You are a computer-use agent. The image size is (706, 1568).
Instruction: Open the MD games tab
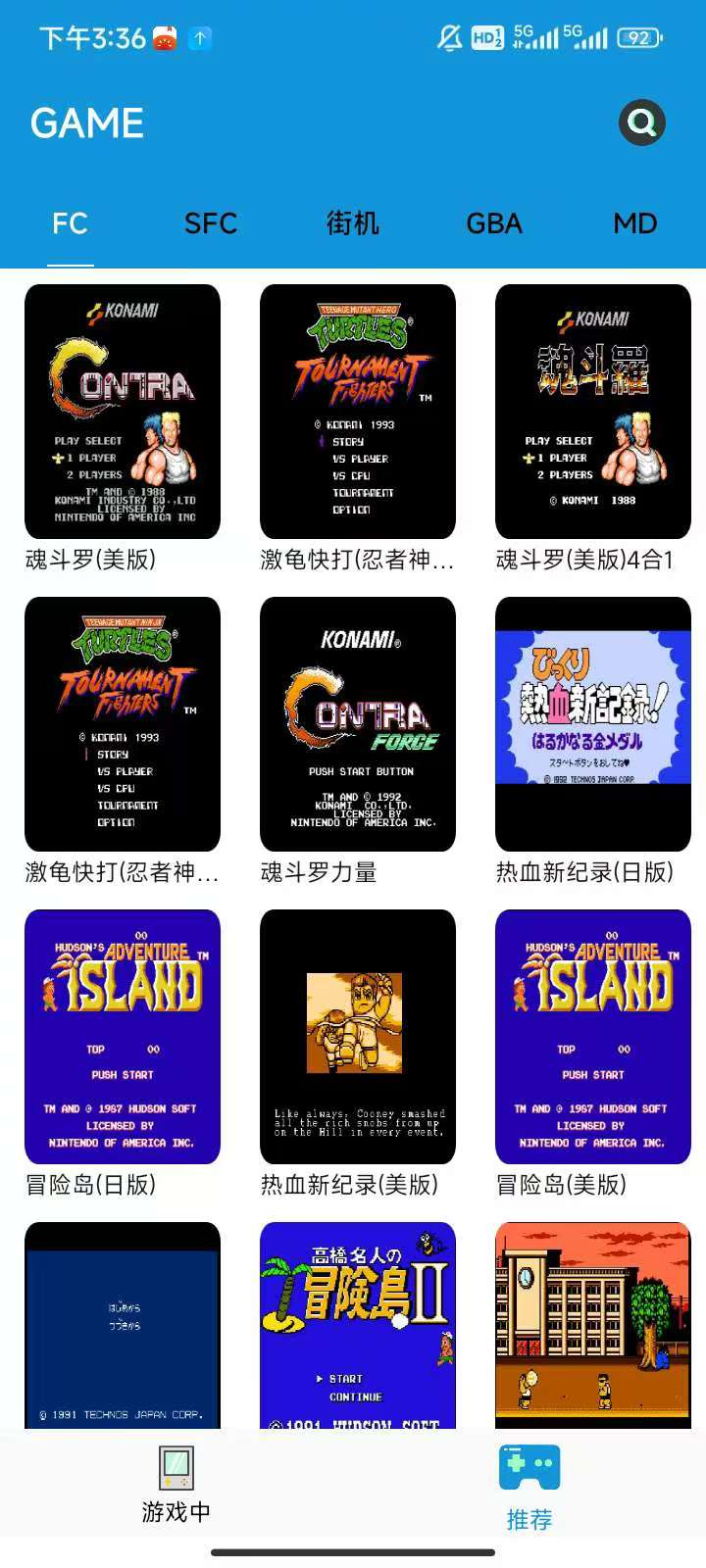pos(636,223)
